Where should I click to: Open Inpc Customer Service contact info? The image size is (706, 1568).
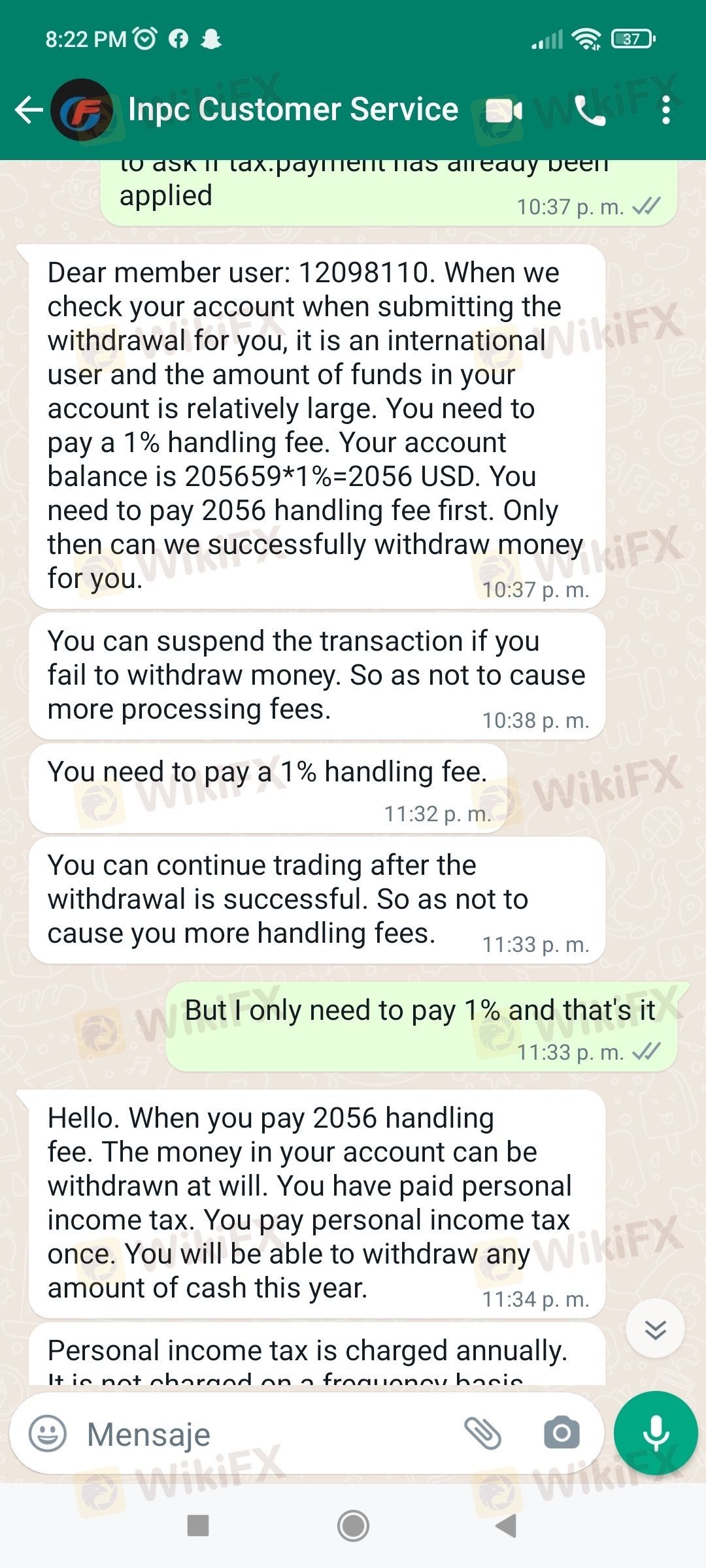[293, 109]
